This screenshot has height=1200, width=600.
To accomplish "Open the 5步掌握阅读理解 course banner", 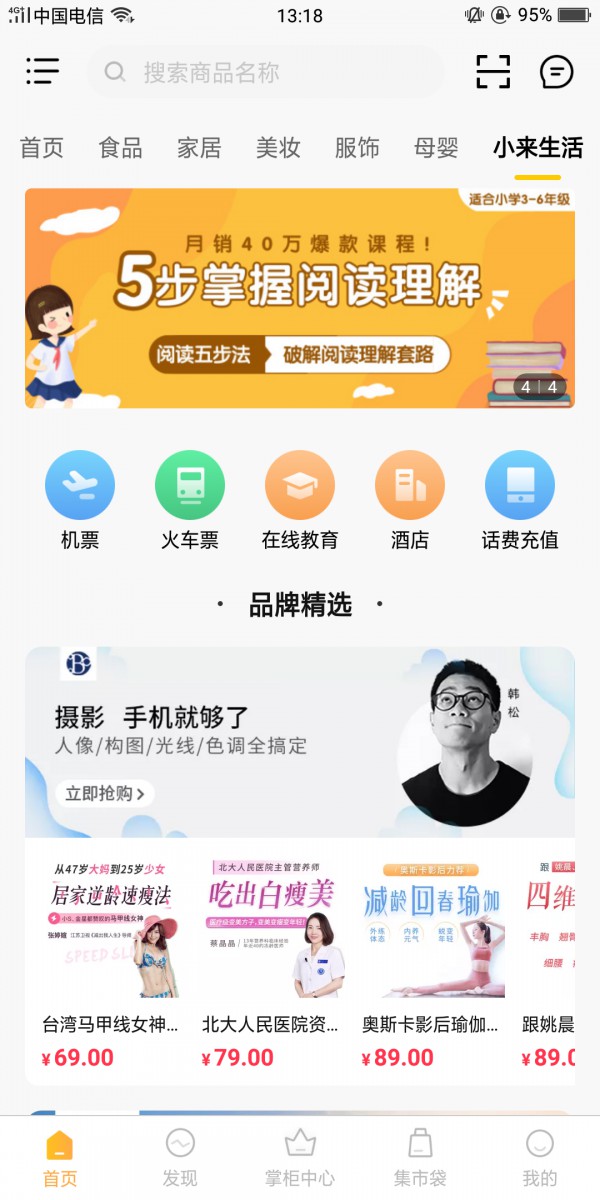I will [x=300, y=298].
